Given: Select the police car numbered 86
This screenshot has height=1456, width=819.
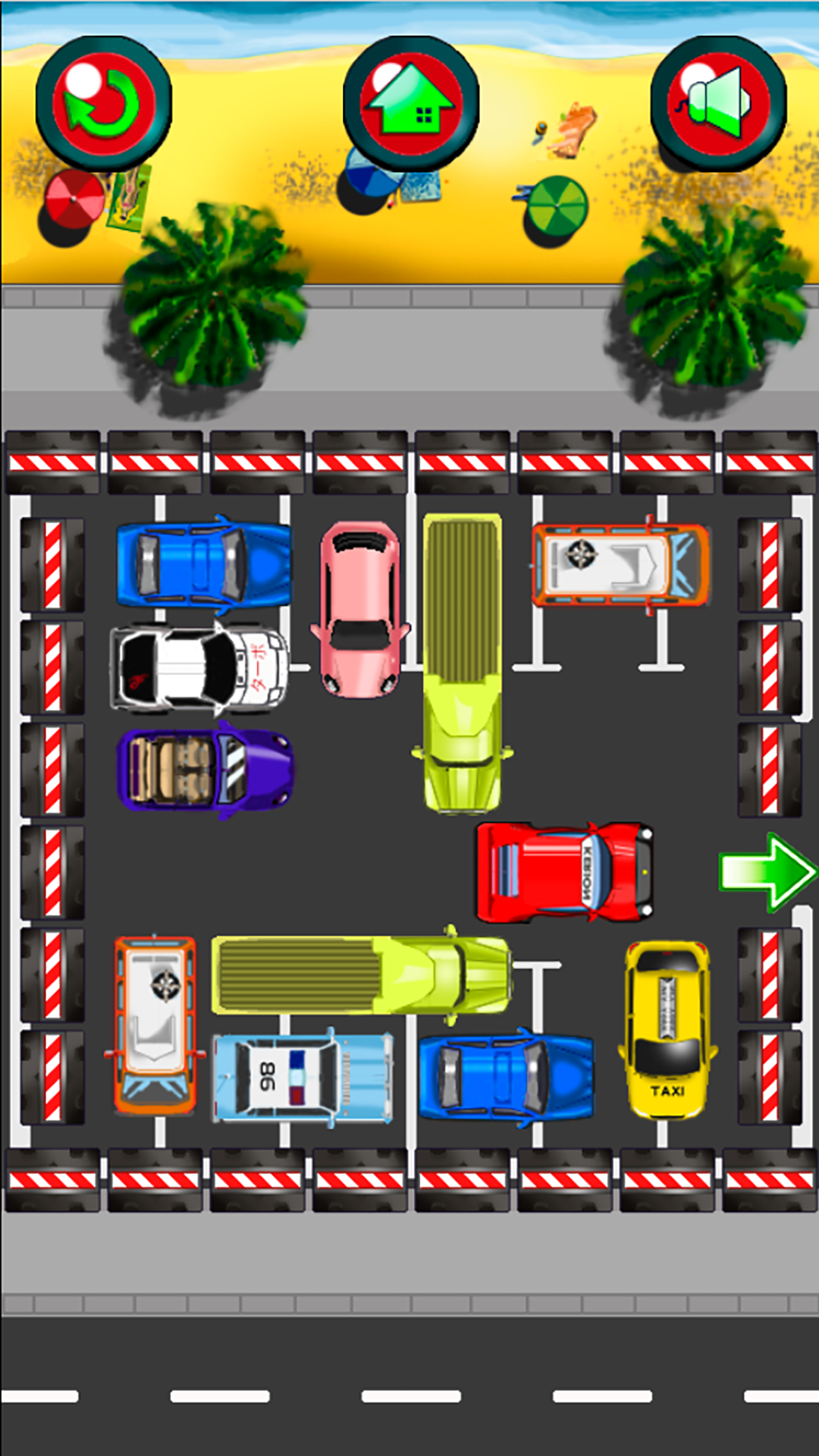Looking at the screenshot, I should [303, 1077].
